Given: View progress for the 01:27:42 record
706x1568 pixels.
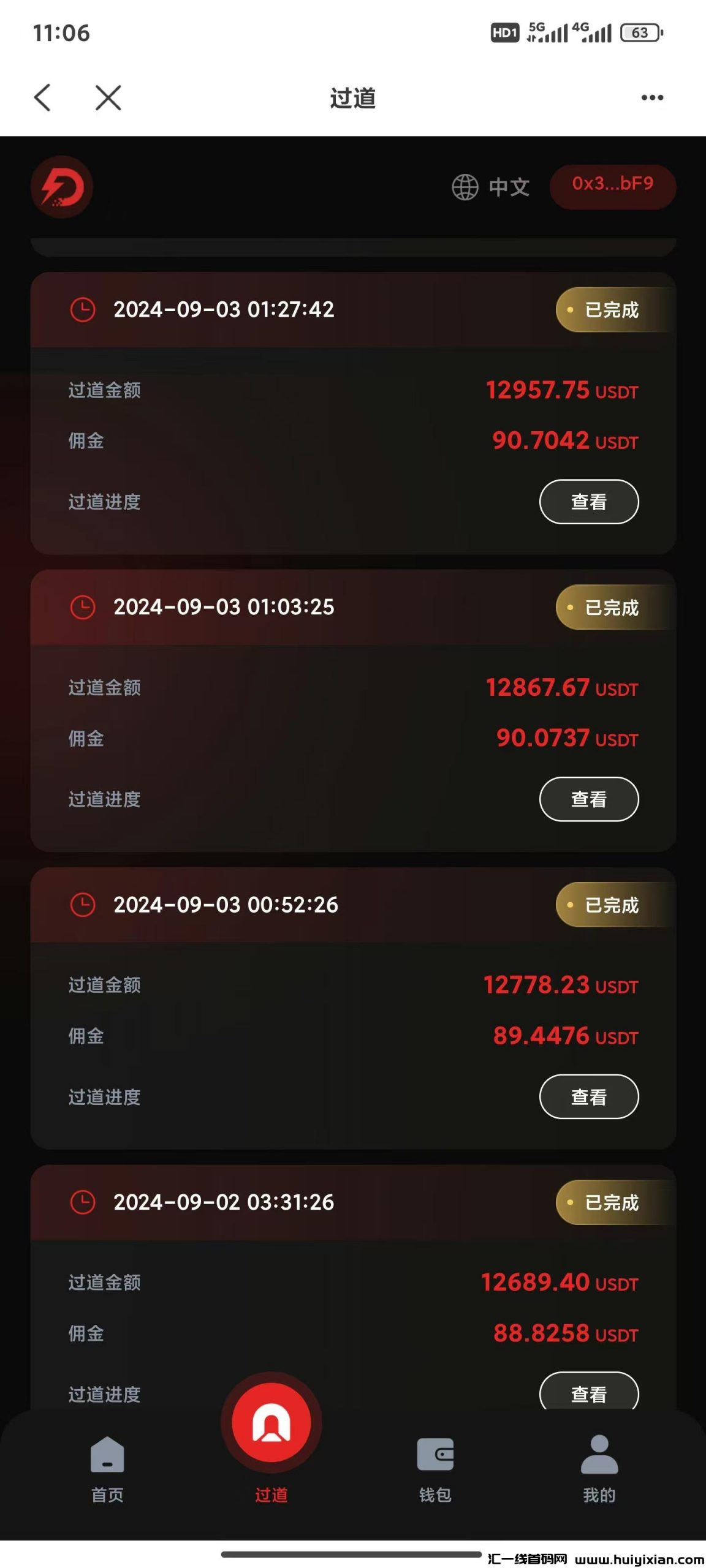Looking at the screenshot, I should point(588,502).
